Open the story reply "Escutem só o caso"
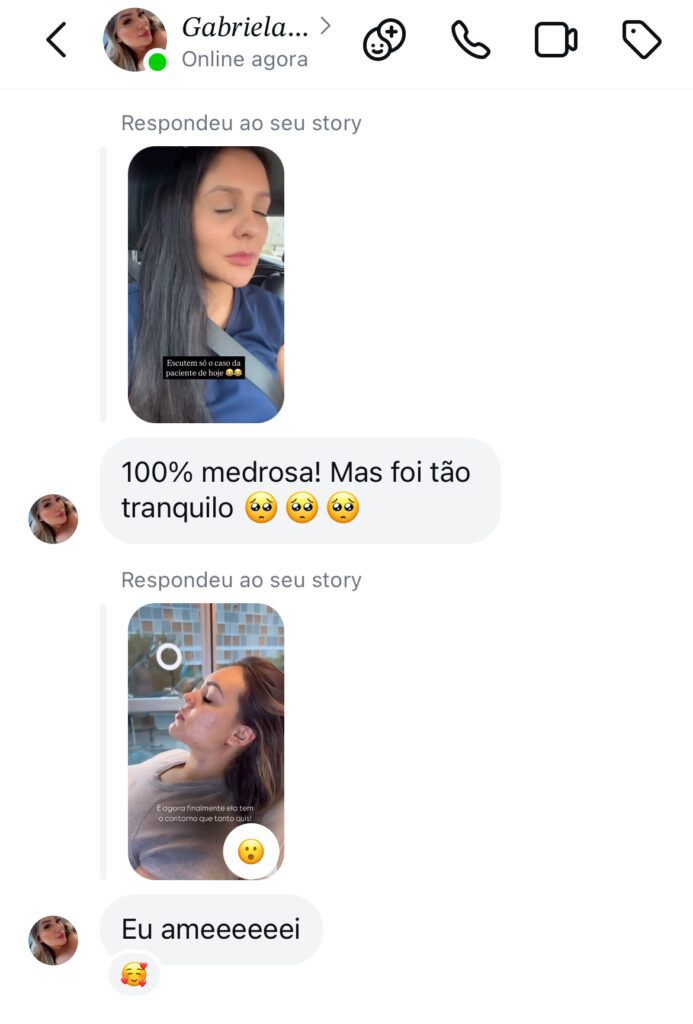The image size is (693, 1024). click(206, 284)
